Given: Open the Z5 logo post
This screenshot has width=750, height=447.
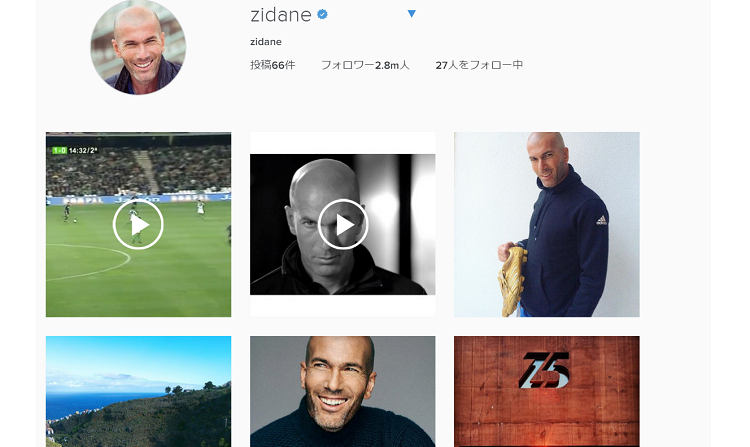Looking at the screenshot, I should point(546,391).
